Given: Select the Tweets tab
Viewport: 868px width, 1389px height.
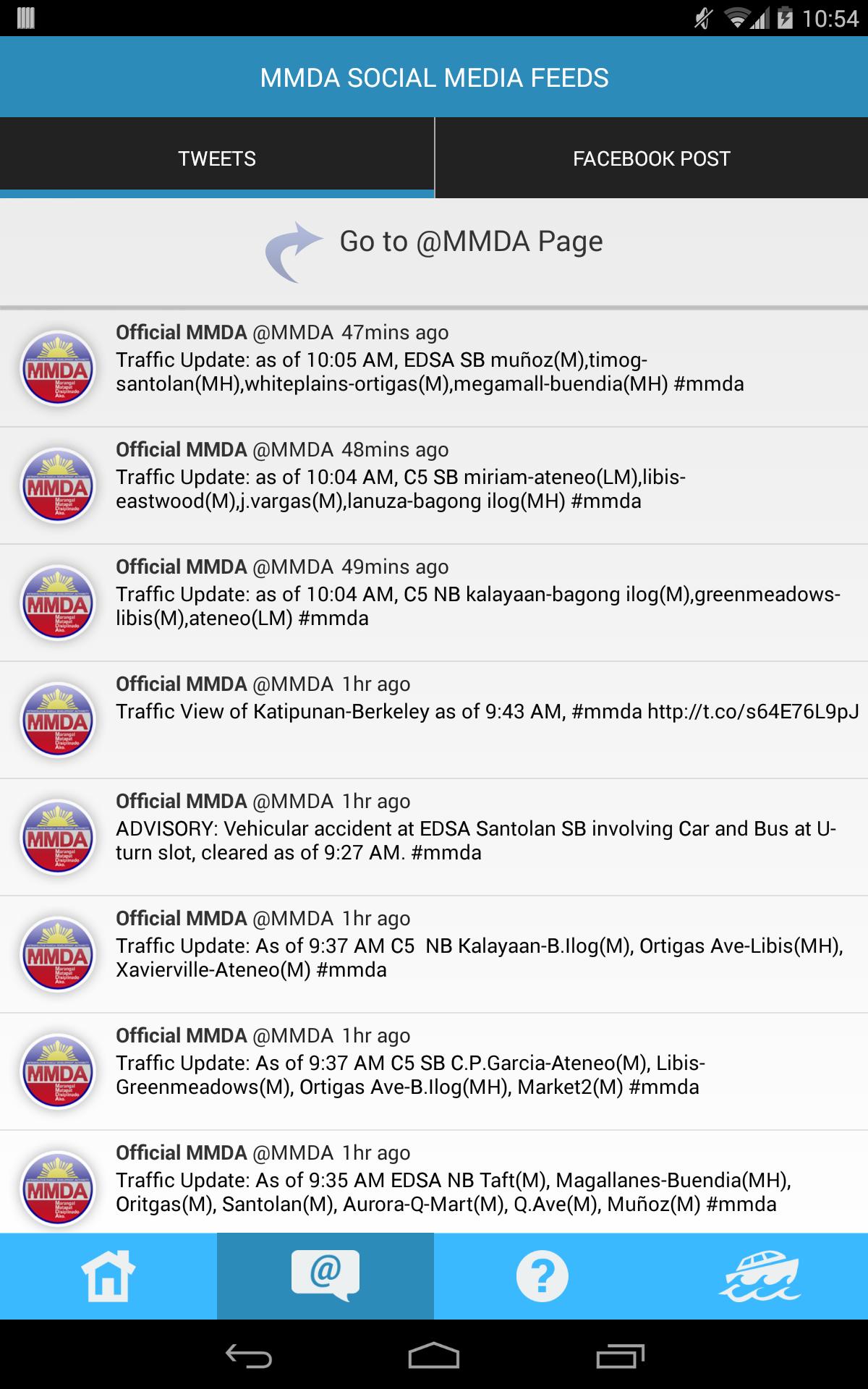Looking at the screenshot, I should tap(217, 158).
